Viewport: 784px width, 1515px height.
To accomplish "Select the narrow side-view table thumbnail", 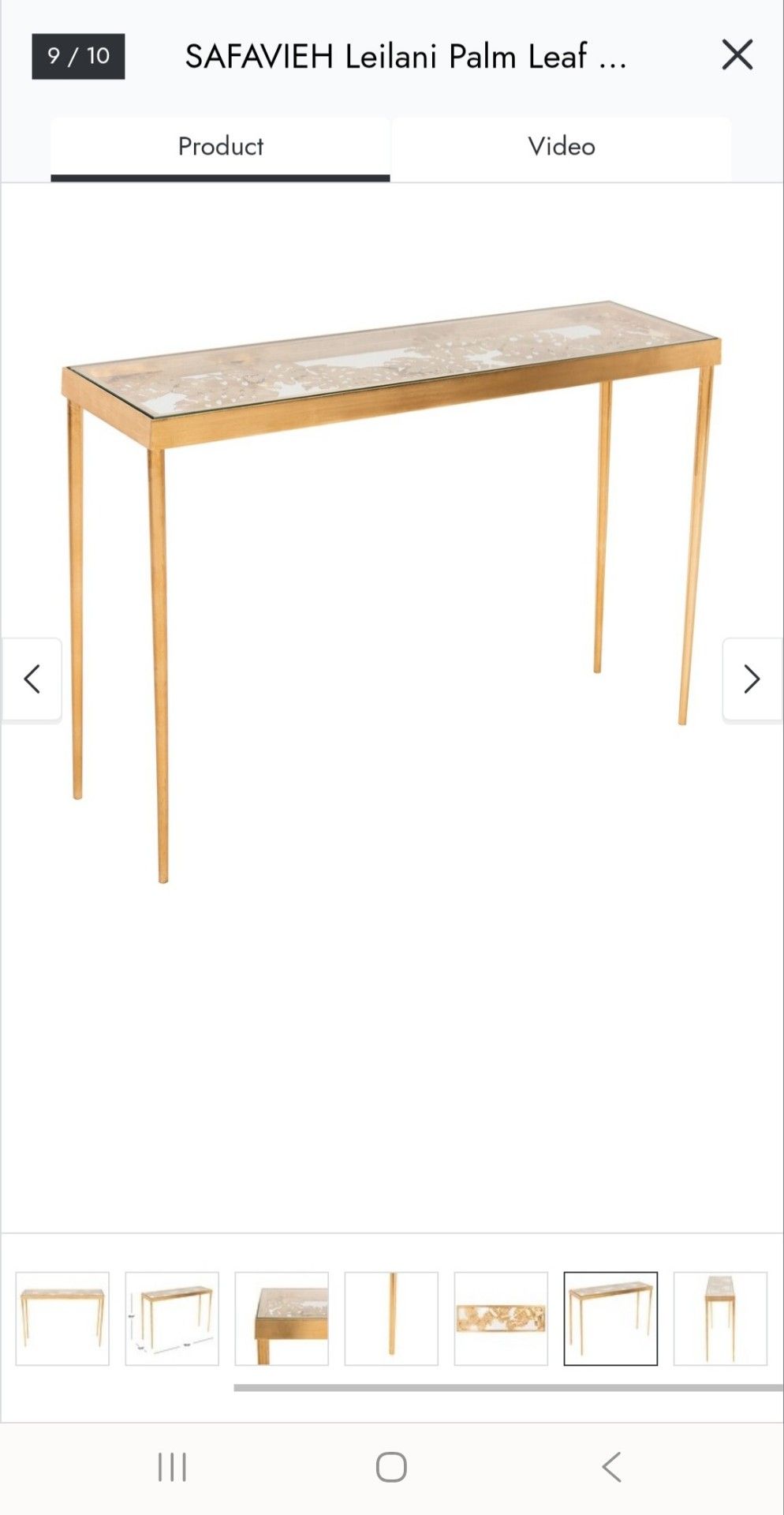I will pyautogui.click(x=720, y=1319).
